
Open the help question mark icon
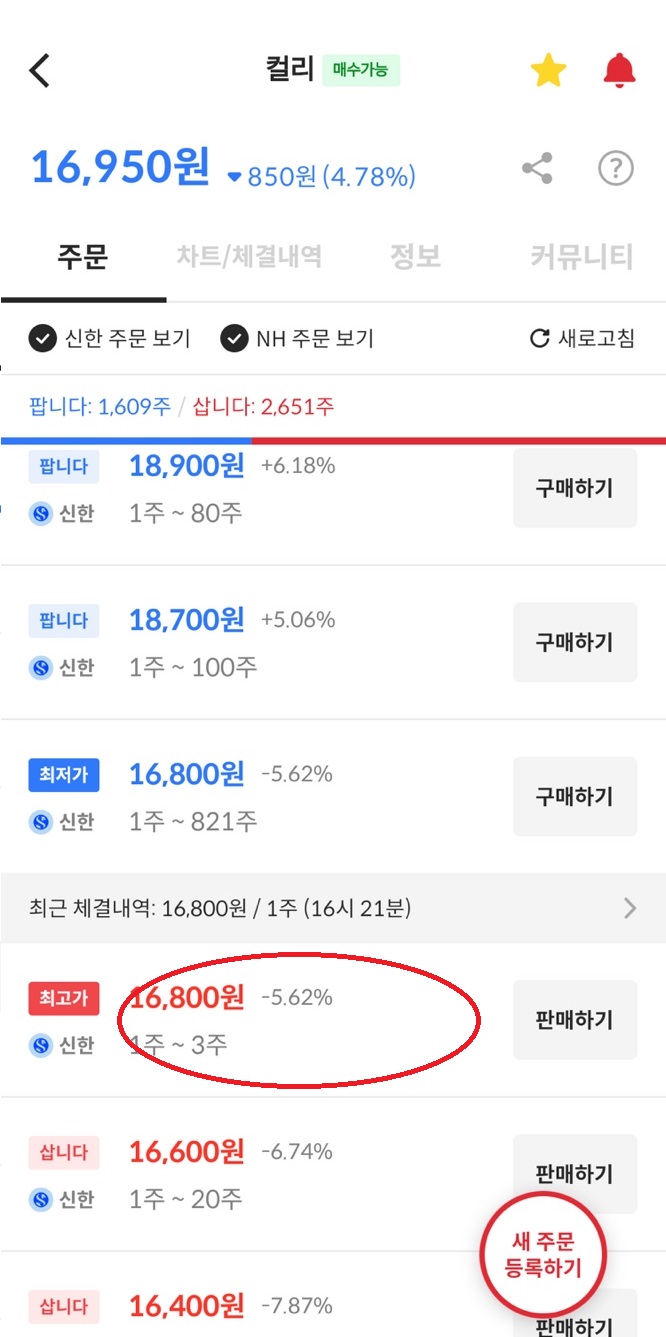[616, 169]
